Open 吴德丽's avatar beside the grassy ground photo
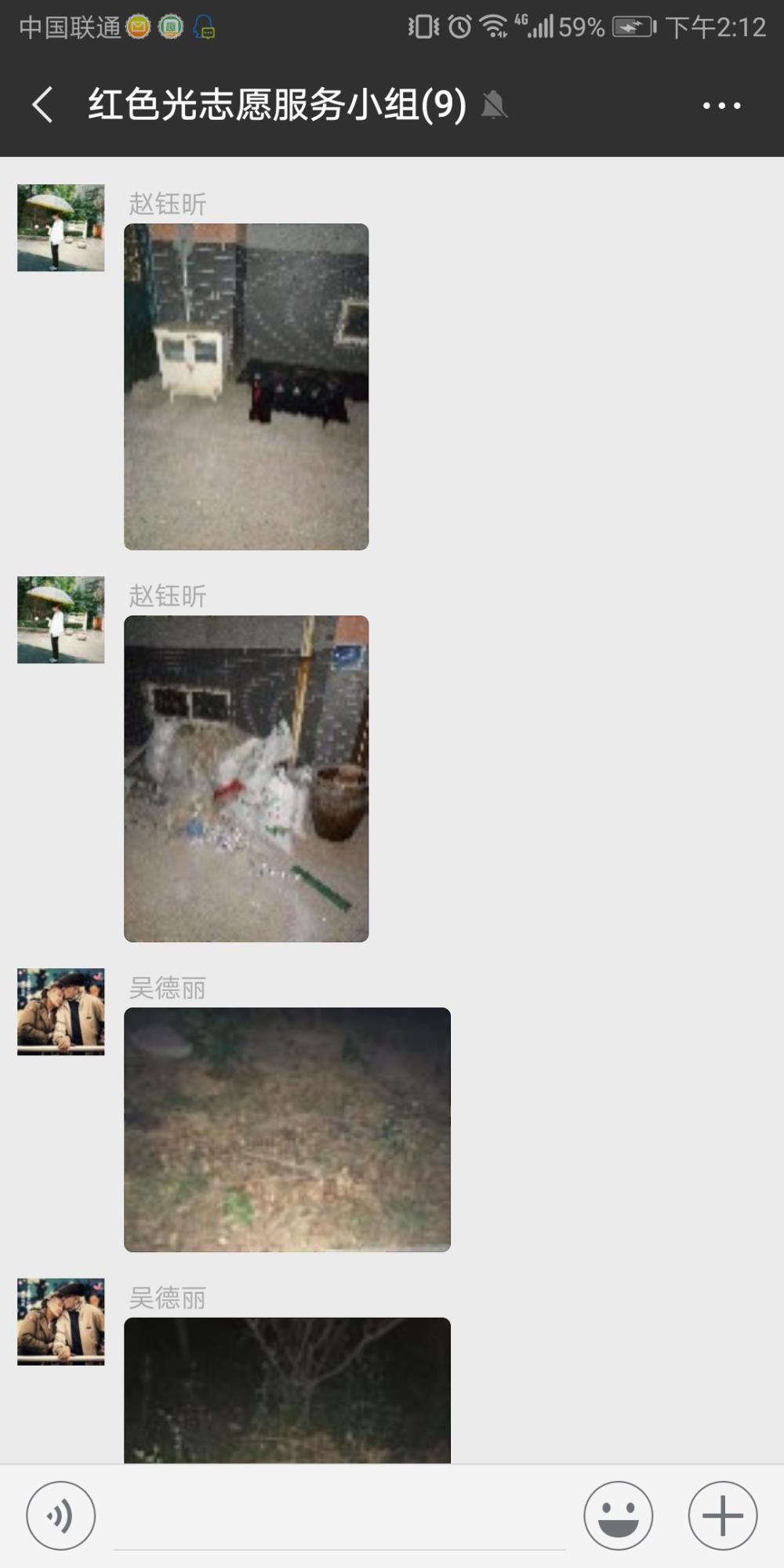This screenshot has height=1568, width=784. 61,1012
